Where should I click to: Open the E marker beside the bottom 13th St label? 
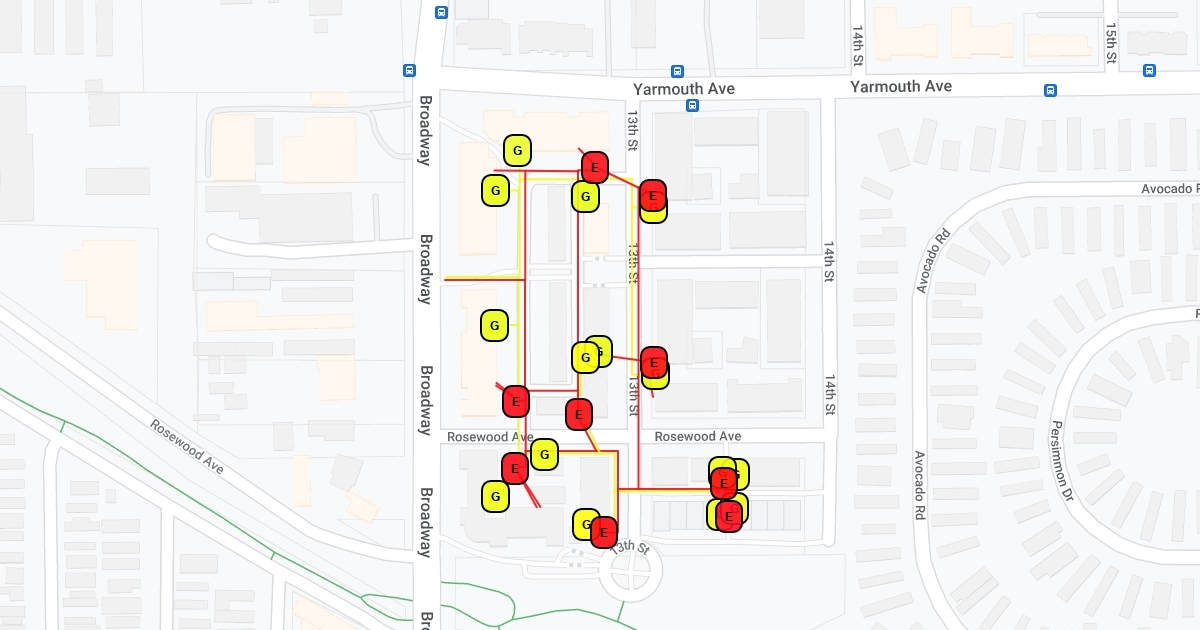(x=604, y=532)
